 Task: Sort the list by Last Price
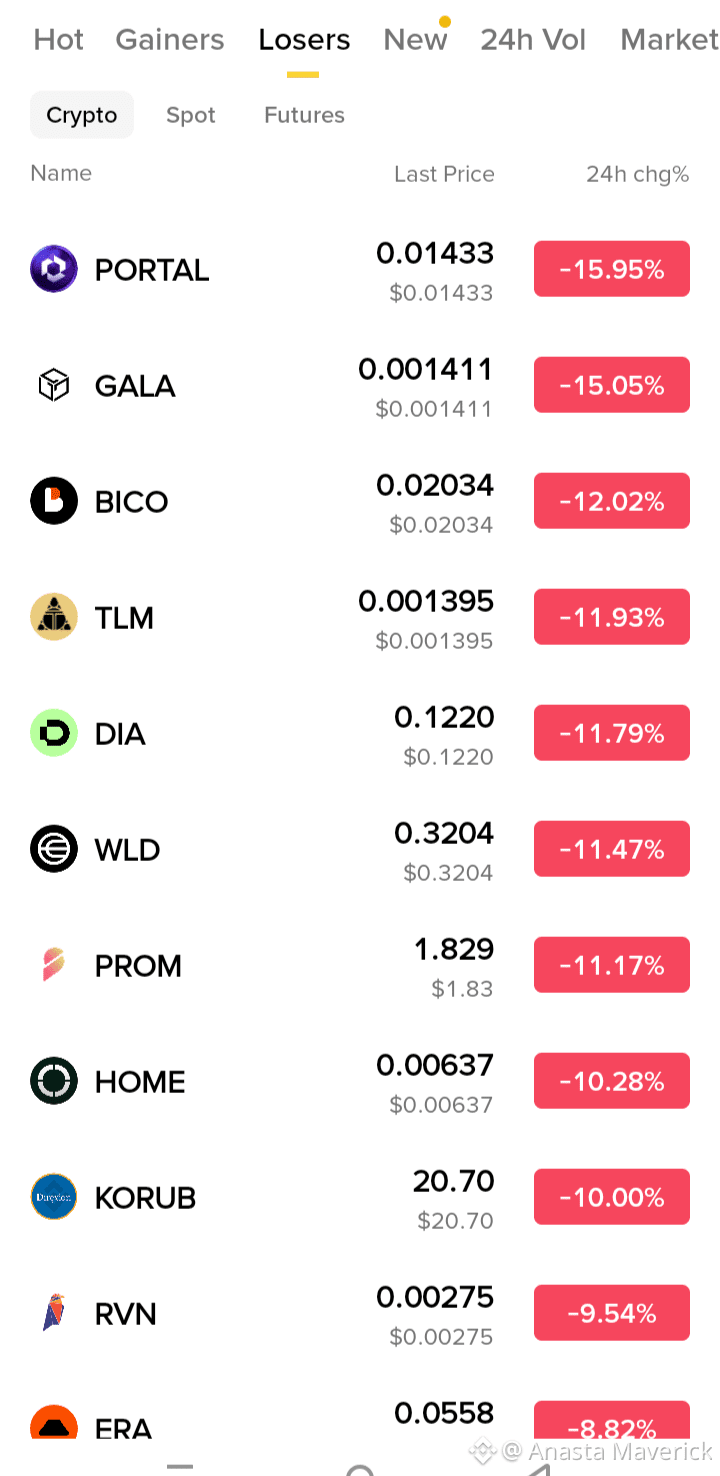(444, 174)
